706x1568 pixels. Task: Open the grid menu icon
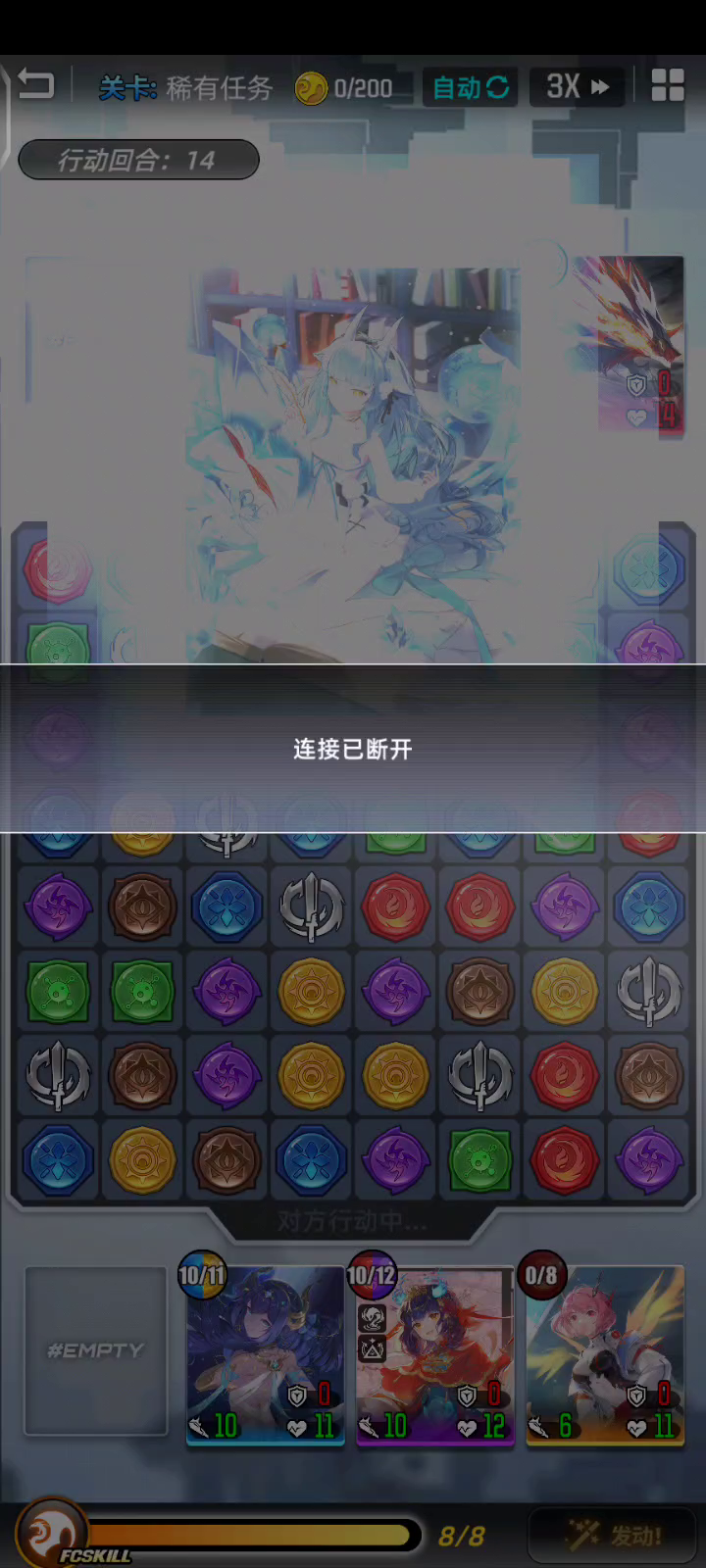(668, 86)
